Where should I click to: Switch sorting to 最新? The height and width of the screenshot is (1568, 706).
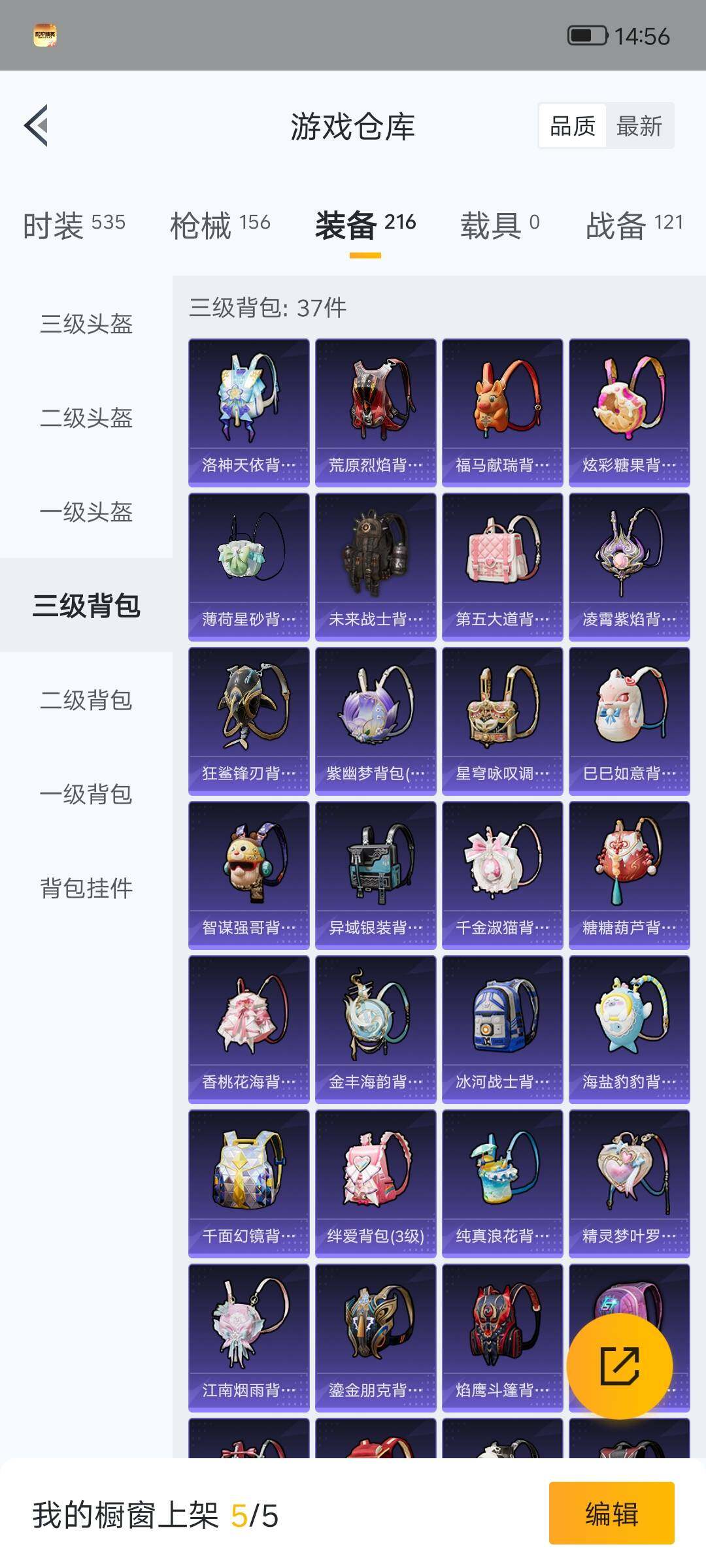tap(639, 126)
